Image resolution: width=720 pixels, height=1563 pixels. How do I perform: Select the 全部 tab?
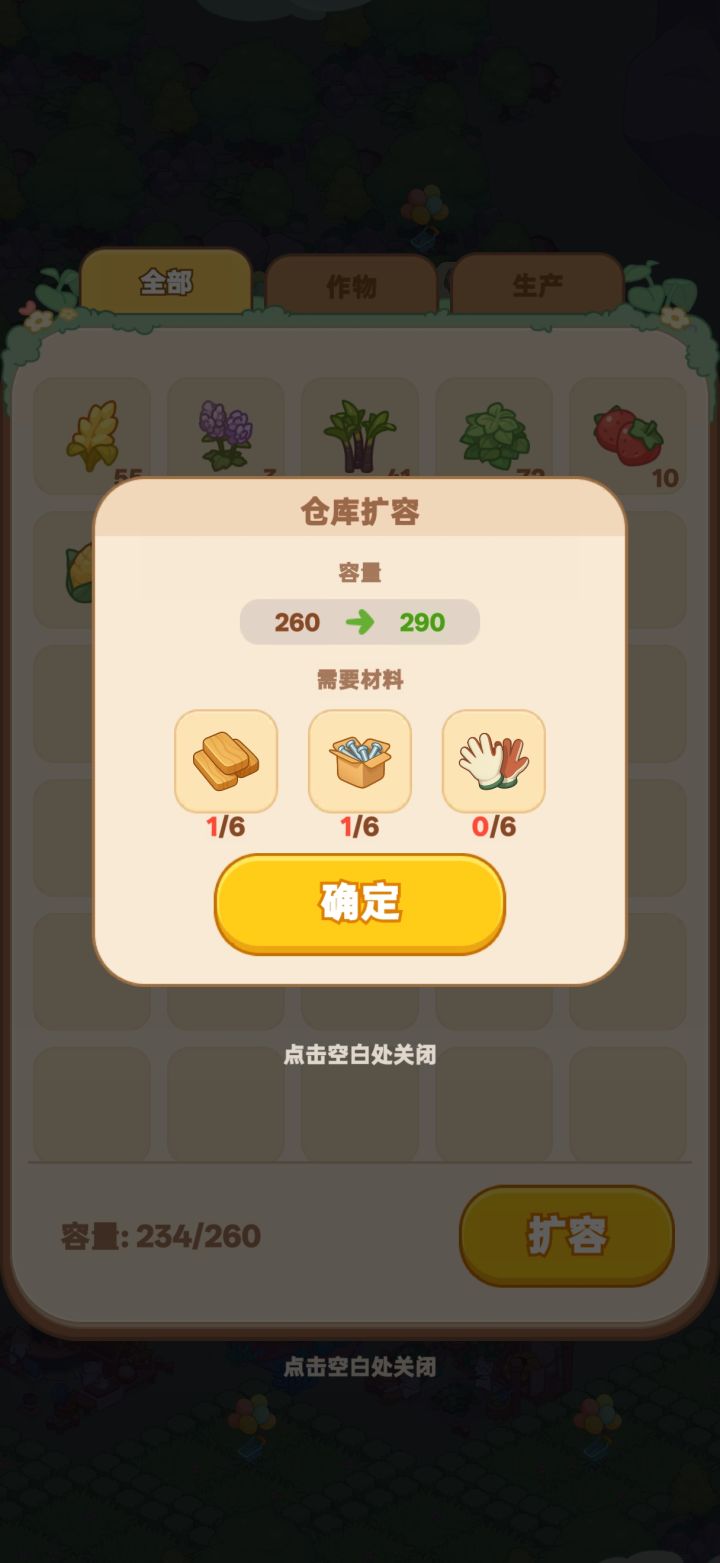[x=167, y=283]
